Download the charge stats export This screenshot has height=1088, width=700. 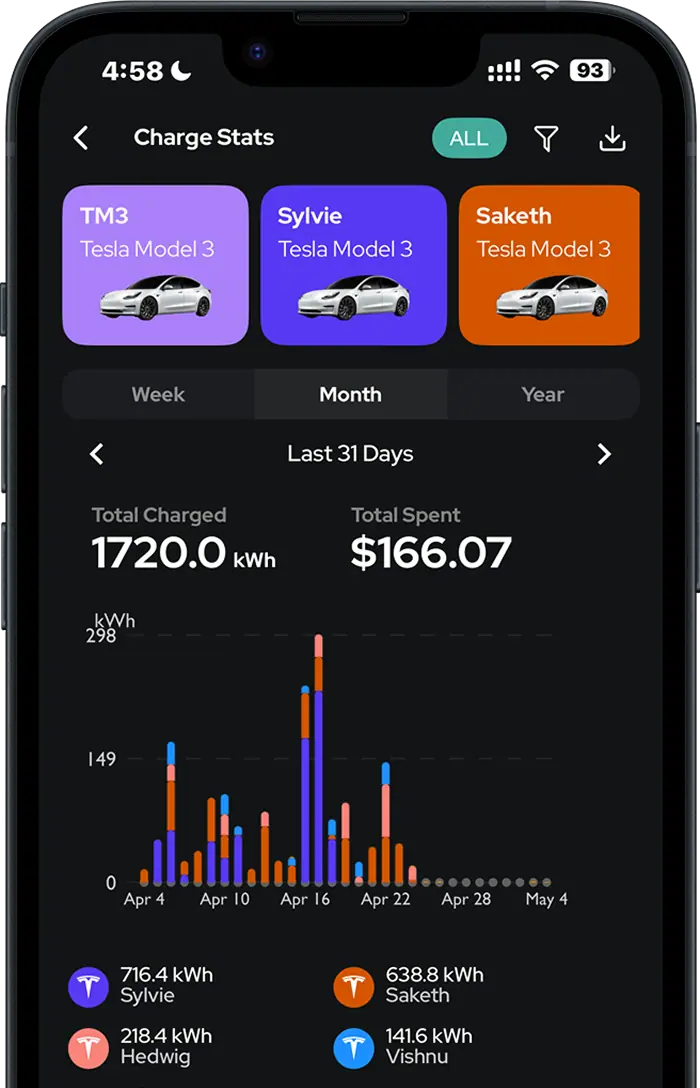coord(612,139)
